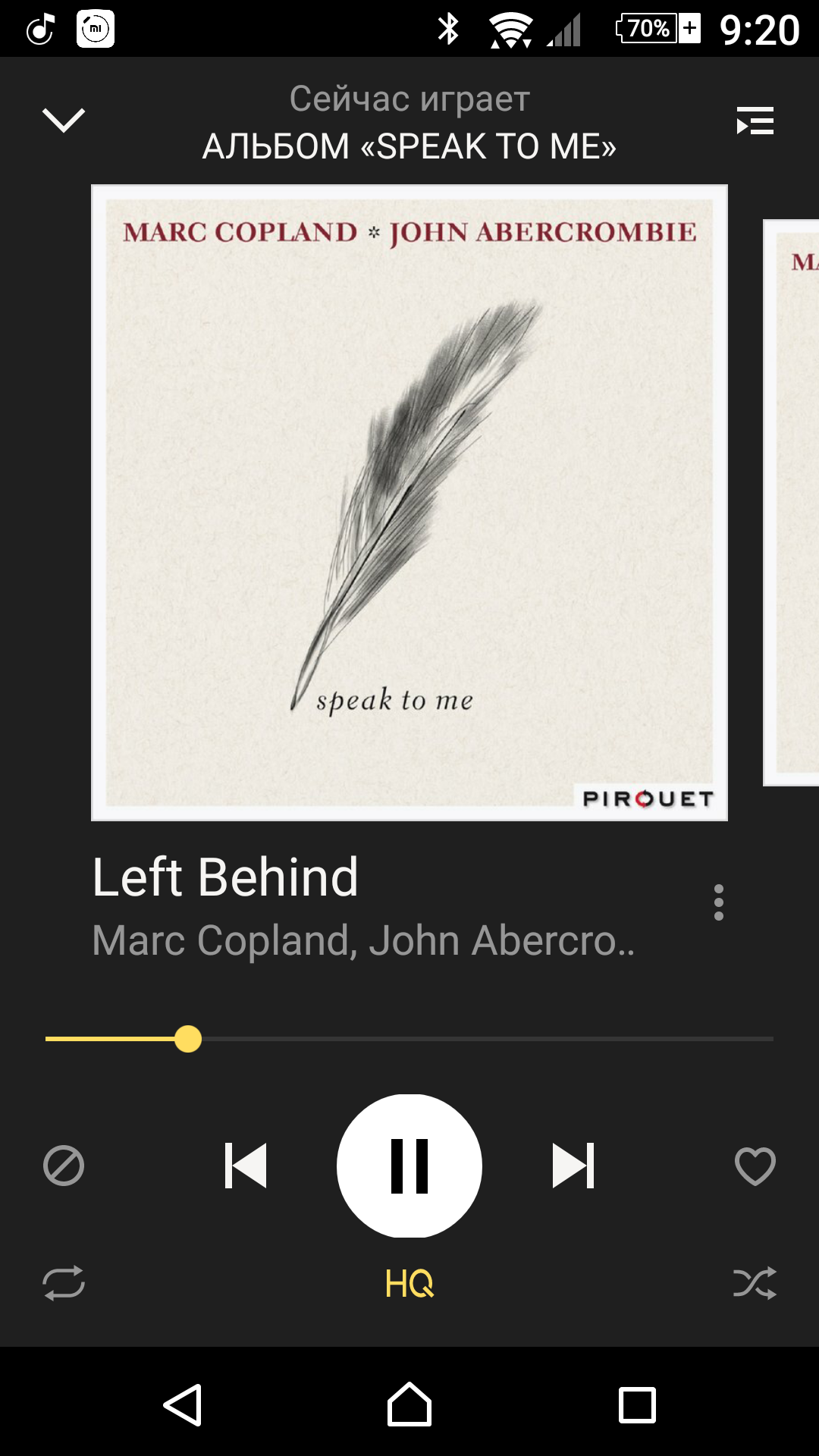Open the playback queue list
Image resolution: width=819 pixels, height=1456 pixels.
tap(755, 121)
